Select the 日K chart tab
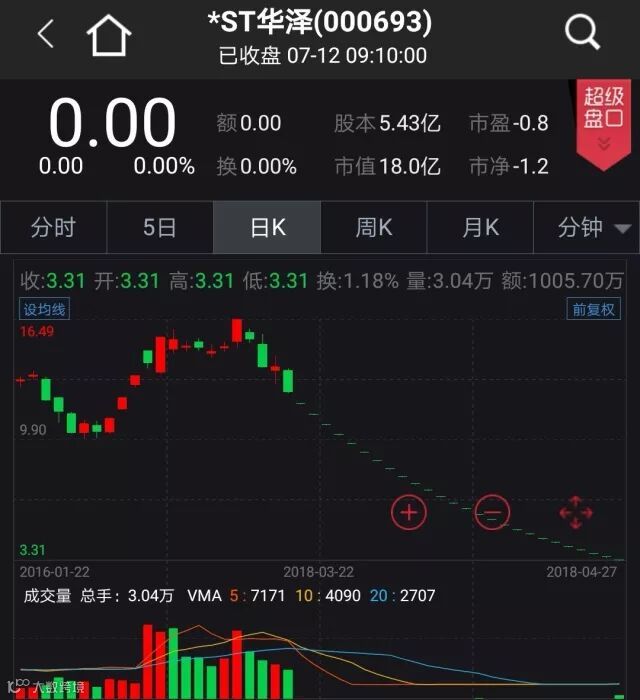The width and height of the screenshot is (640, 700). (x=267, y=228)
